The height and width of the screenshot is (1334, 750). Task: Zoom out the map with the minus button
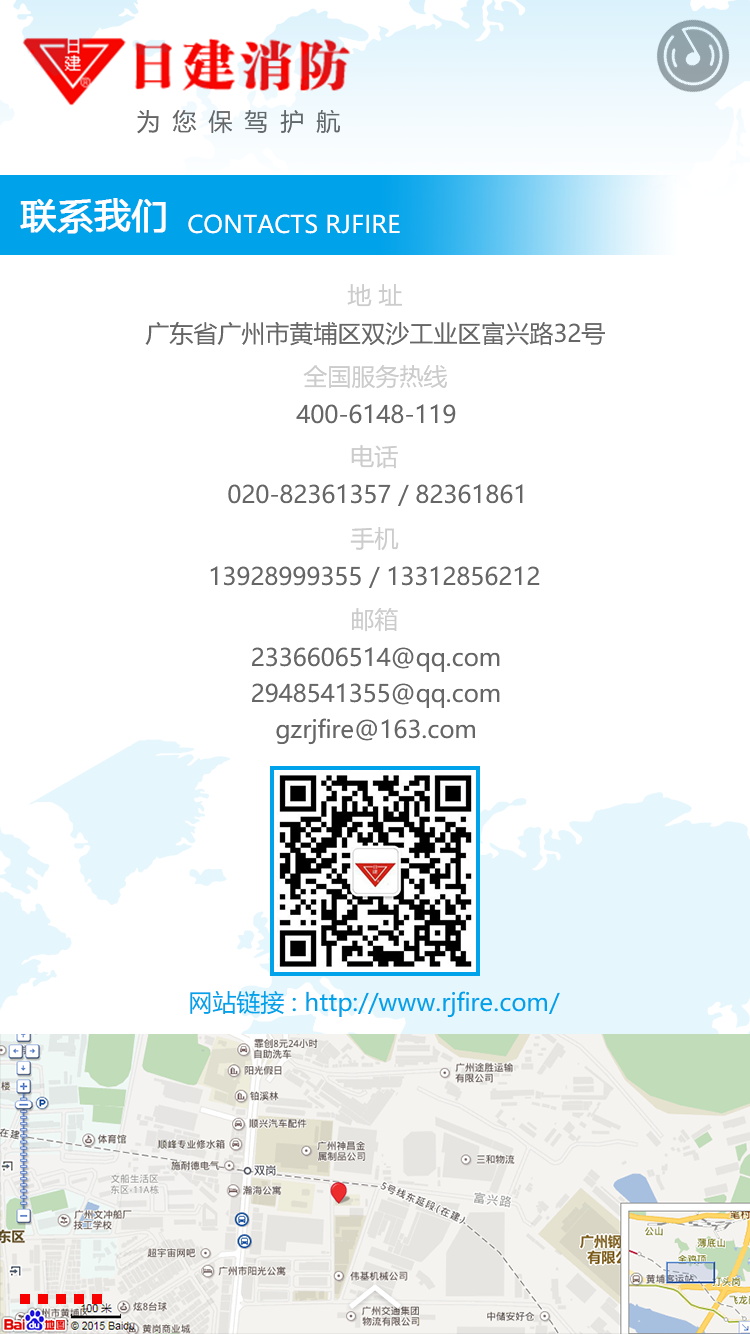[x=23, y=1216]
